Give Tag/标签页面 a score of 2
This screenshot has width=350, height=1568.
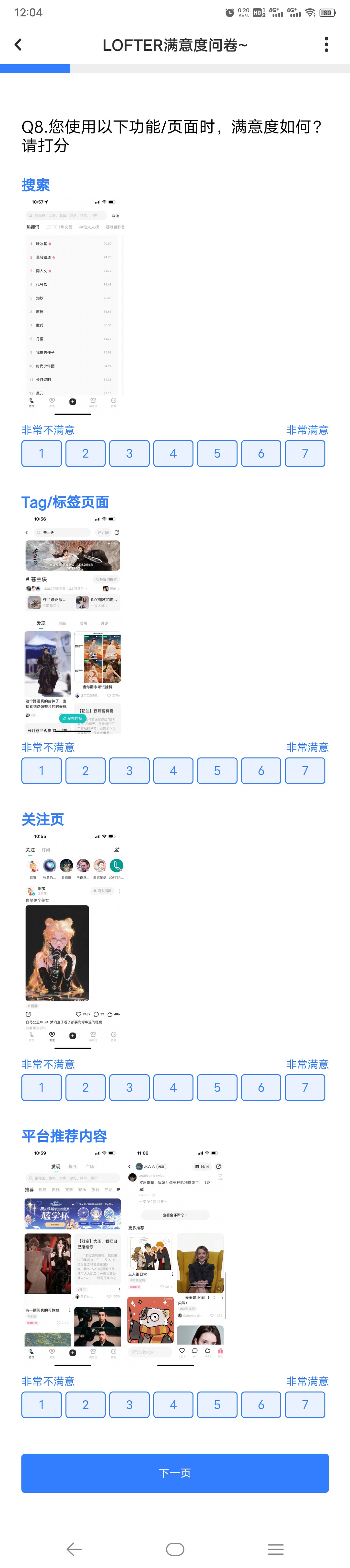point(85,771)
